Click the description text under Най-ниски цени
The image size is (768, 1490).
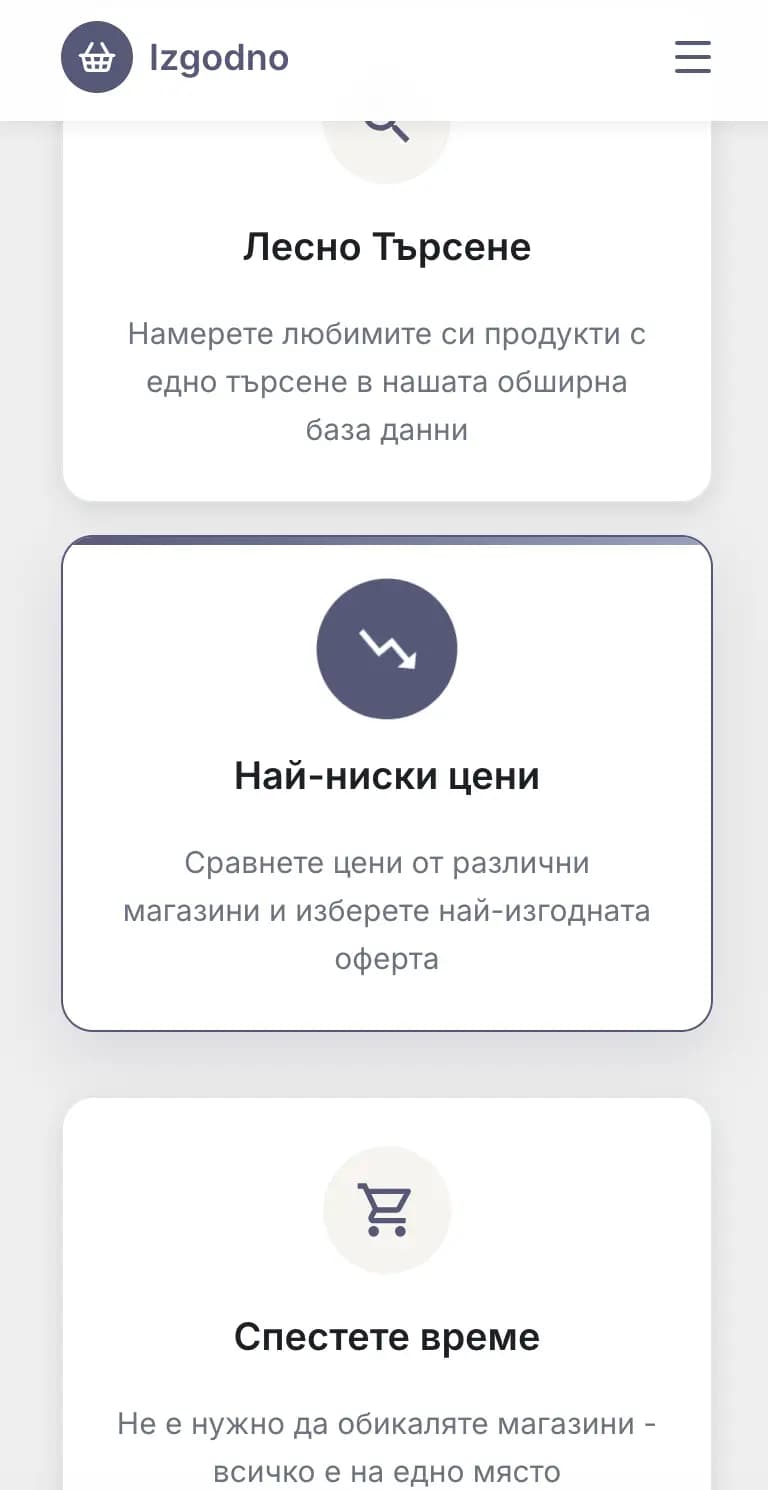[387, 910]
